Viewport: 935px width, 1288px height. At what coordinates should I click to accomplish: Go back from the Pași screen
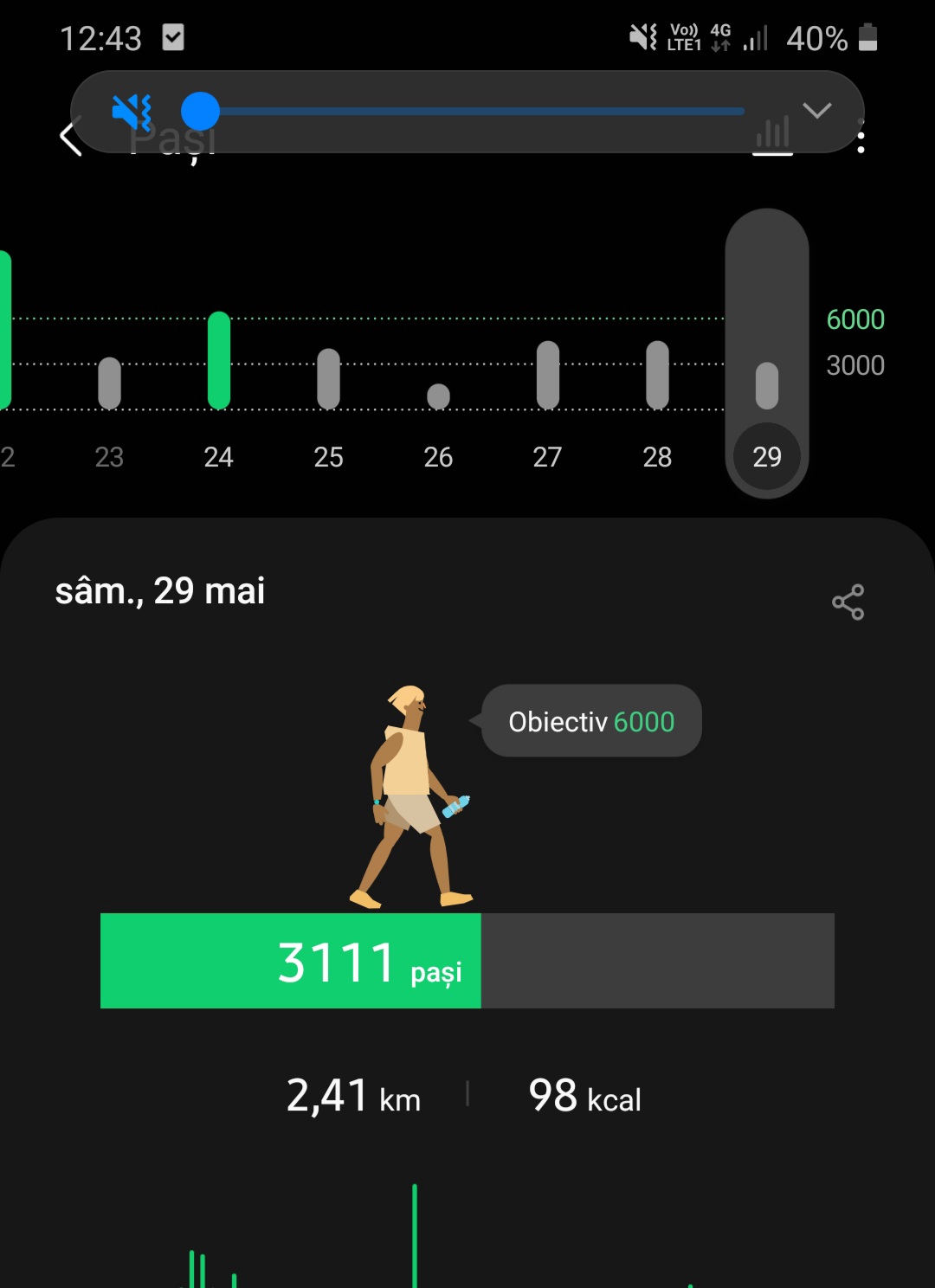tap(69, 138)
